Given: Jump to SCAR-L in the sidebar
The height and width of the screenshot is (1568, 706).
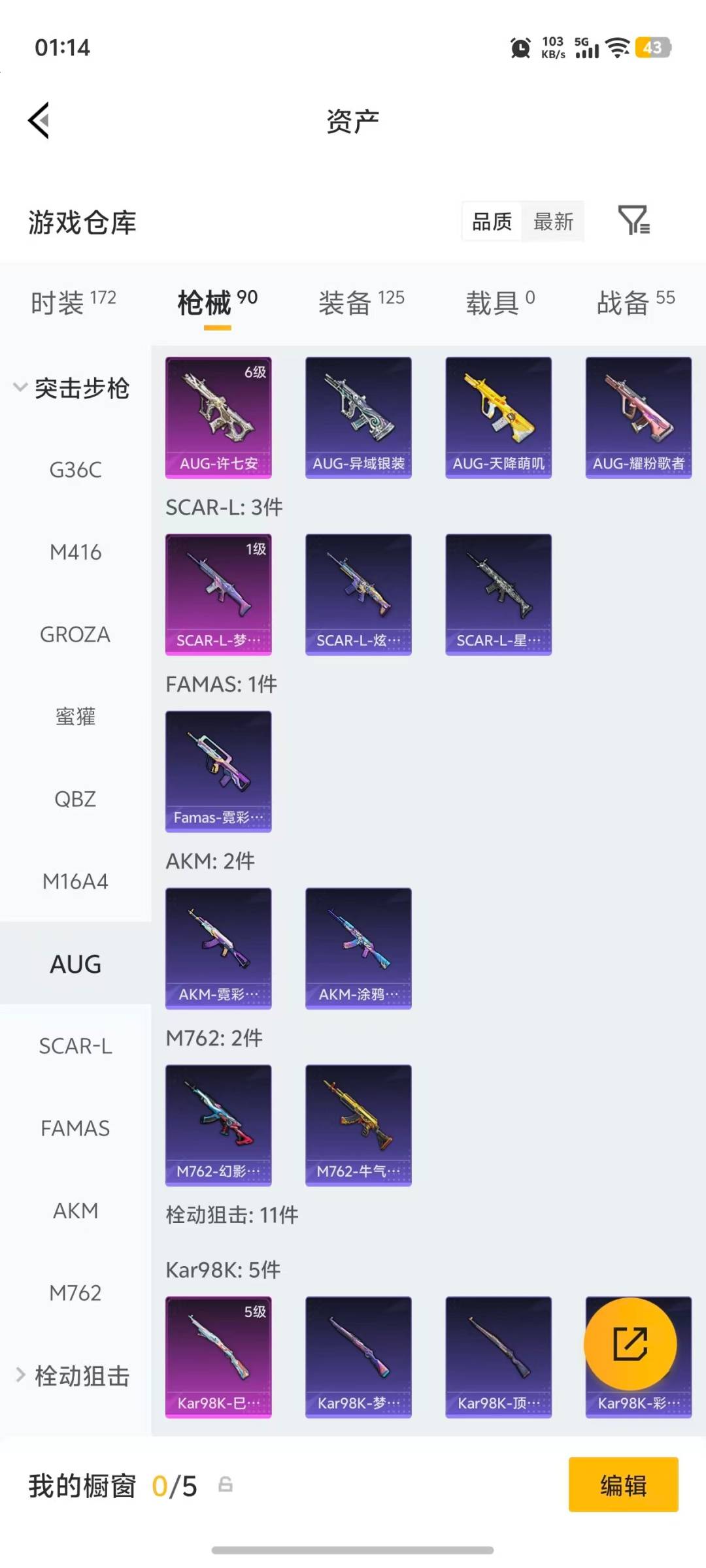Looking at the screenshot, I should (x=75, y=1046).
